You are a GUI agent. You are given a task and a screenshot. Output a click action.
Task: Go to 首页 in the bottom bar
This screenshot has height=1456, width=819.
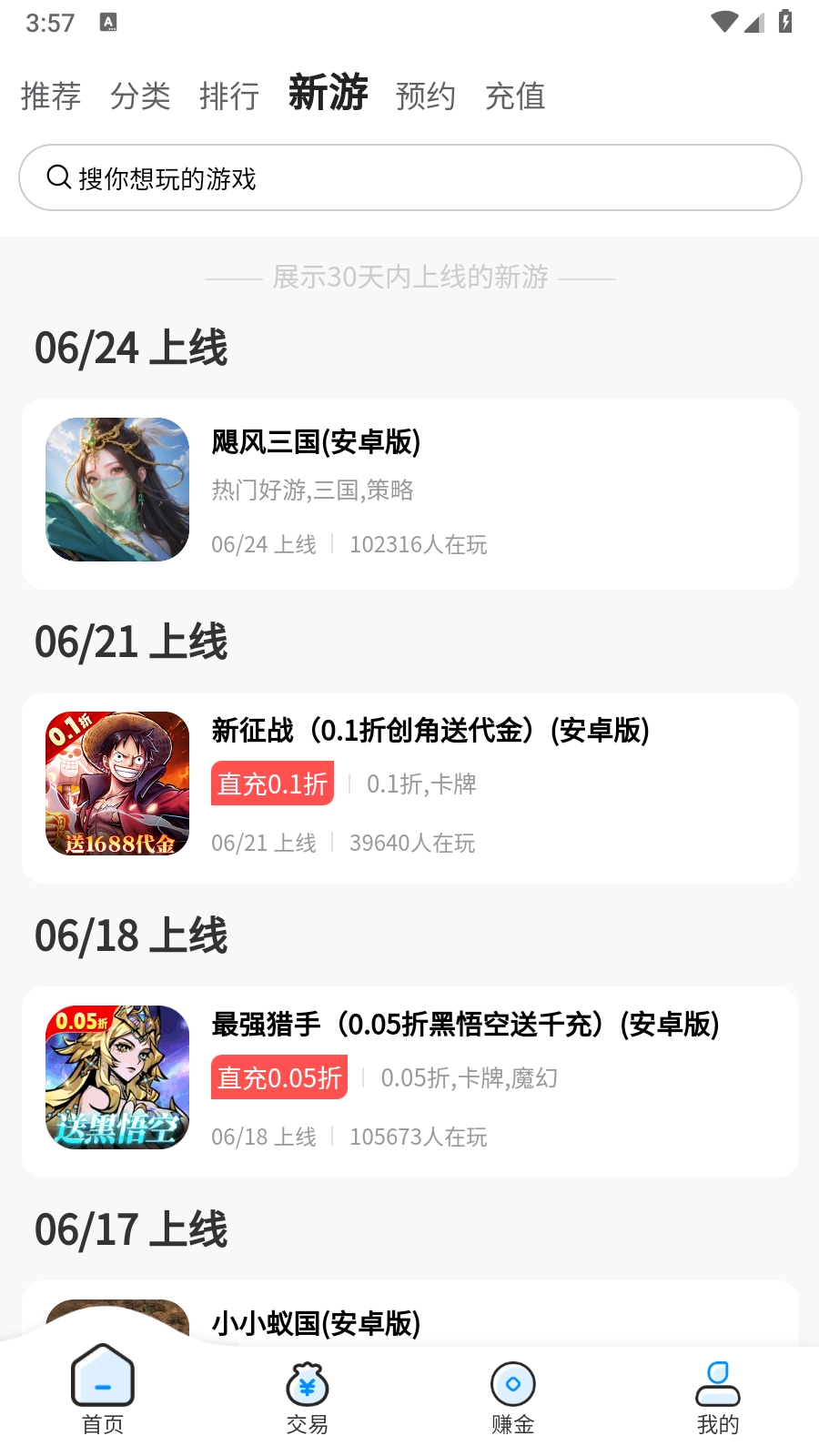pyautogui.click(x=103, y=1392)
